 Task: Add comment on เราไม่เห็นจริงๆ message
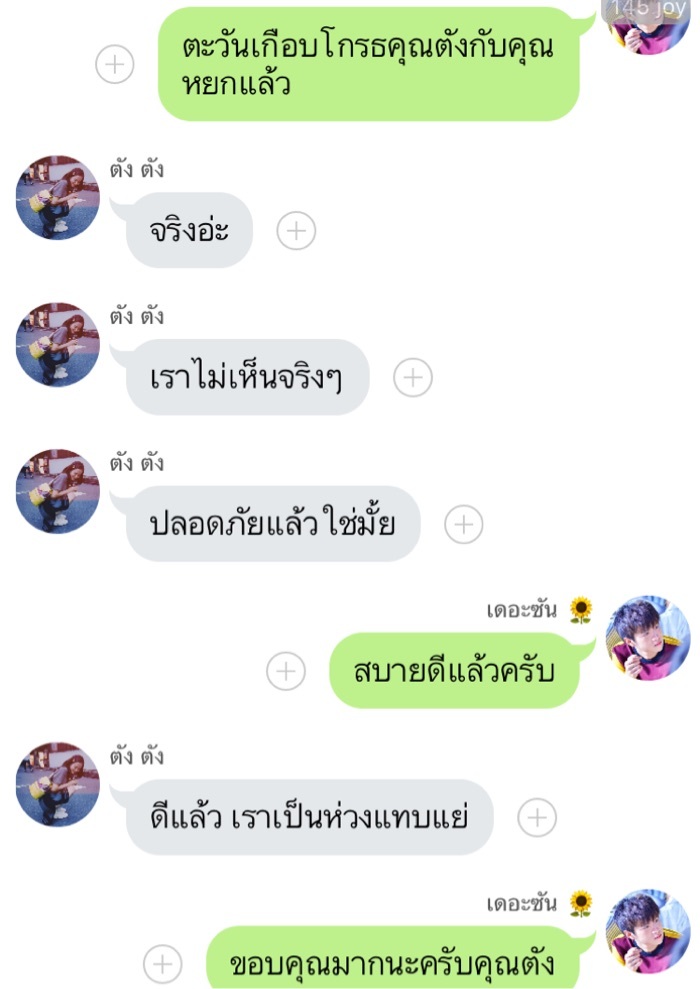pyautogui.click(x=412, y=378)
